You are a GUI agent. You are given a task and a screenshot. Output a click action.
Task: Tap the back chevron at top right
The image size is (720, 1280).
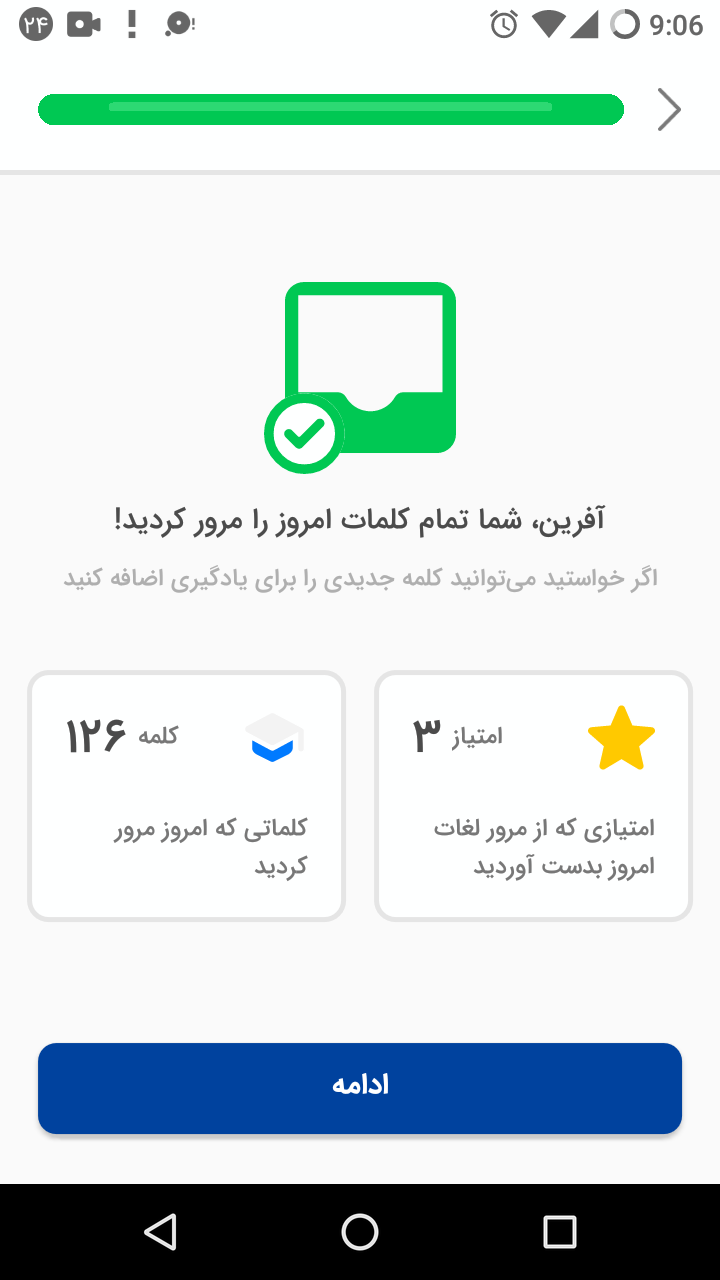669,110
